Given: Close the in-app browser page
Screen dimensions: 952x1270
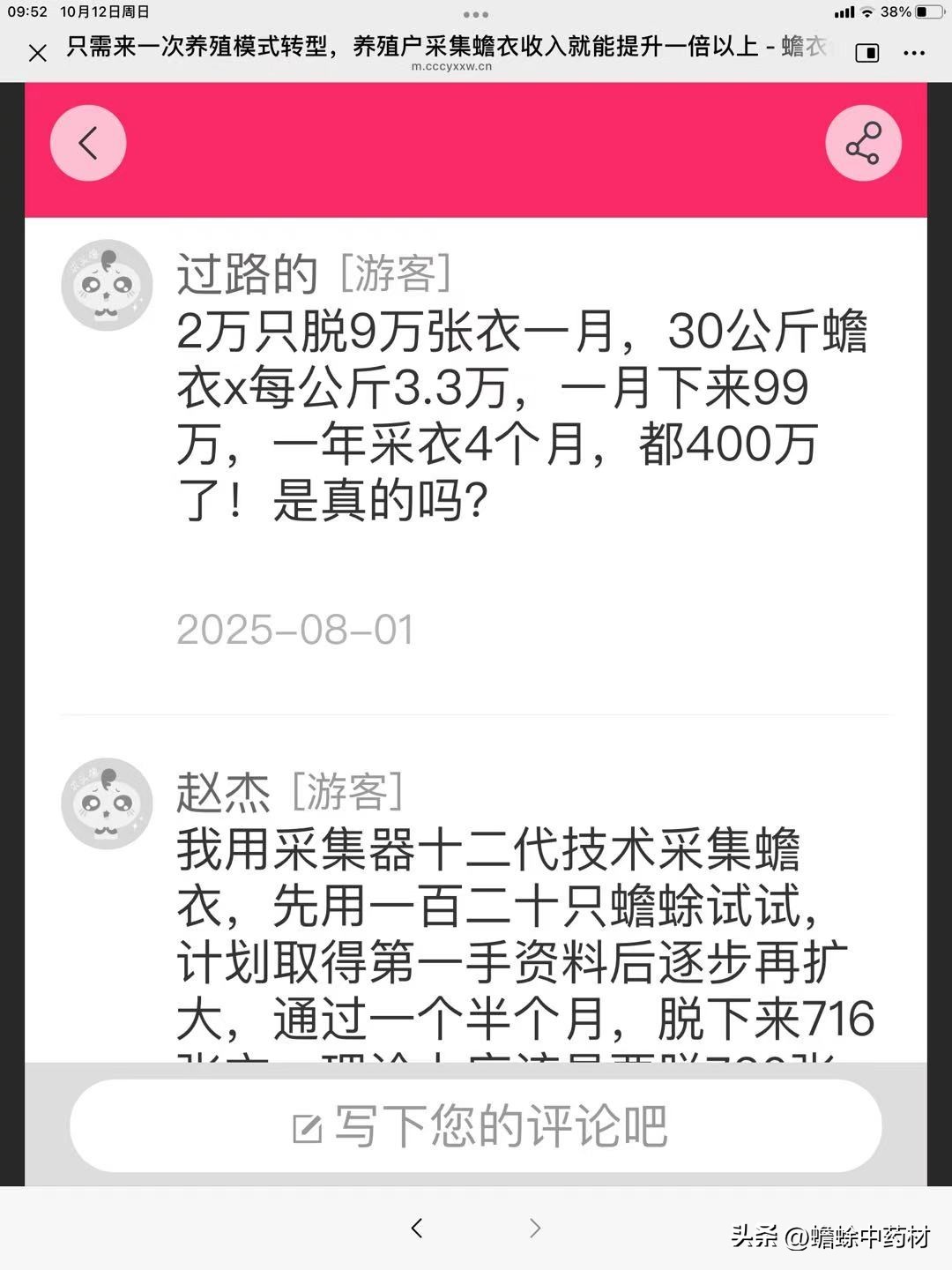Looking at the screenshot, I should click(x=37, y=53).
